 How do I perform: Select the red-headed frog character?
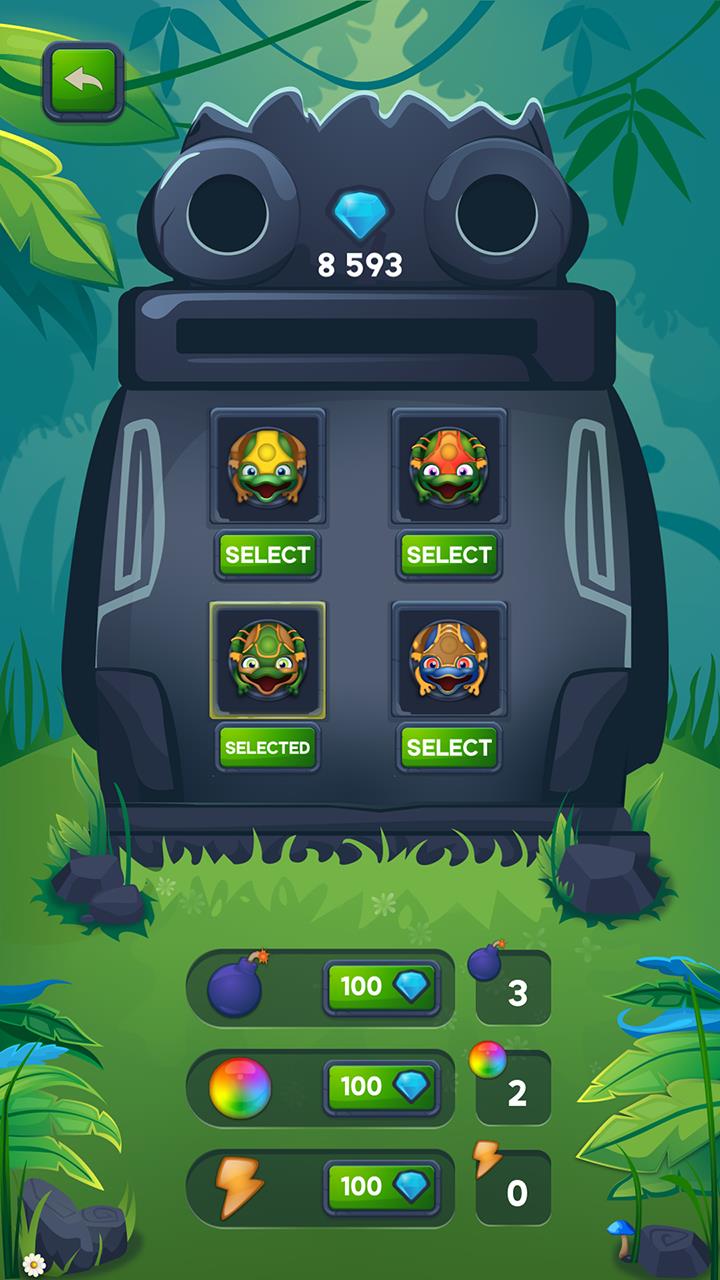coord(449,555)
